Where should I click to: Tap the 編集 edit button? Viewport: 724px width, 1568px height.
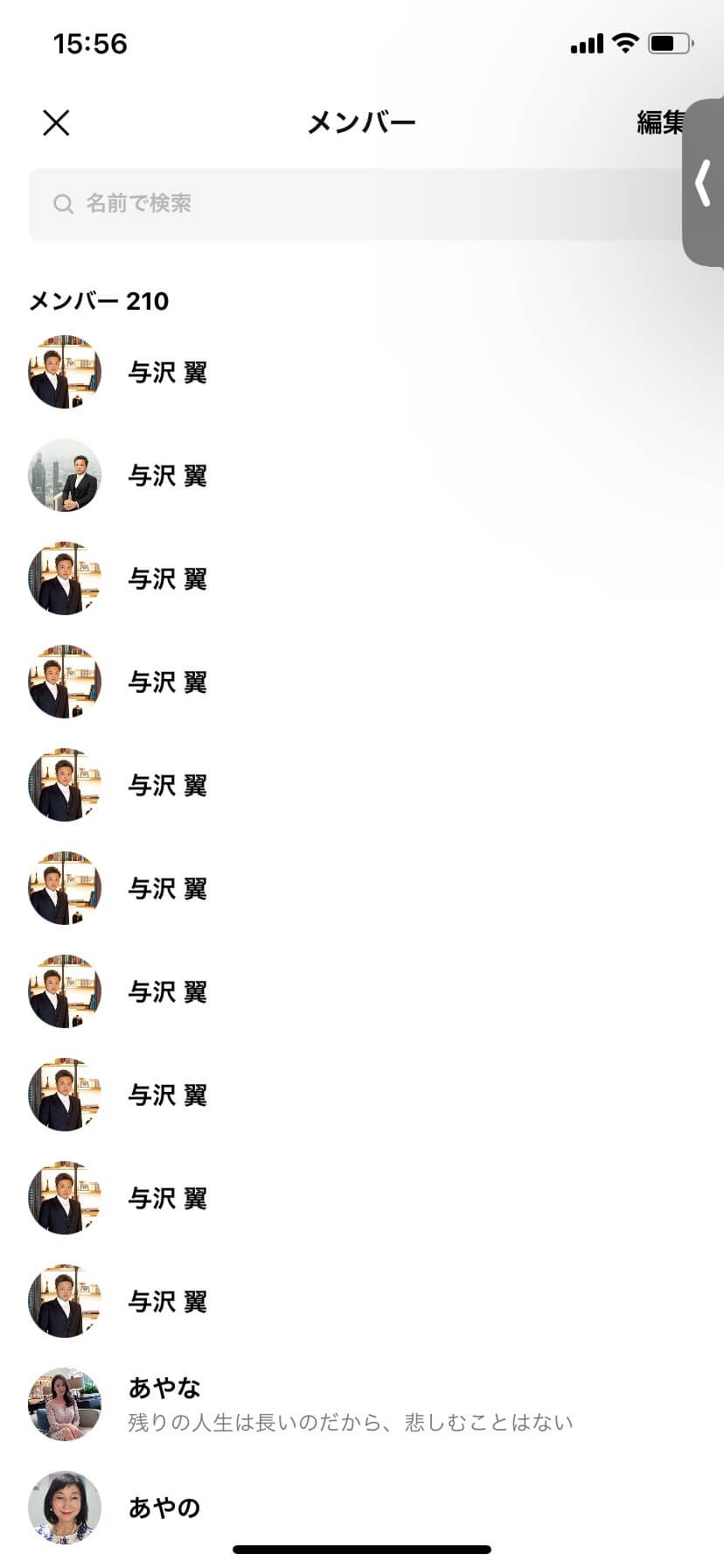click(658, 123)
